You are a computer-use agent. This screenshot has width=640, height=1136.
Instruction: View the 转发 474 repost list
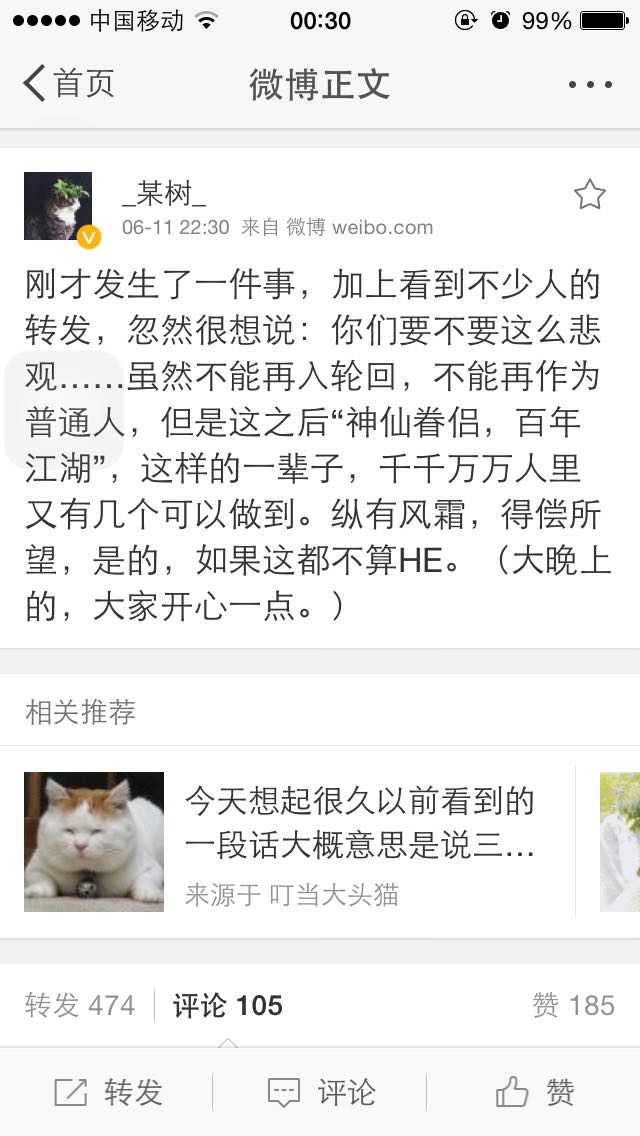[x=80, y=1006]
